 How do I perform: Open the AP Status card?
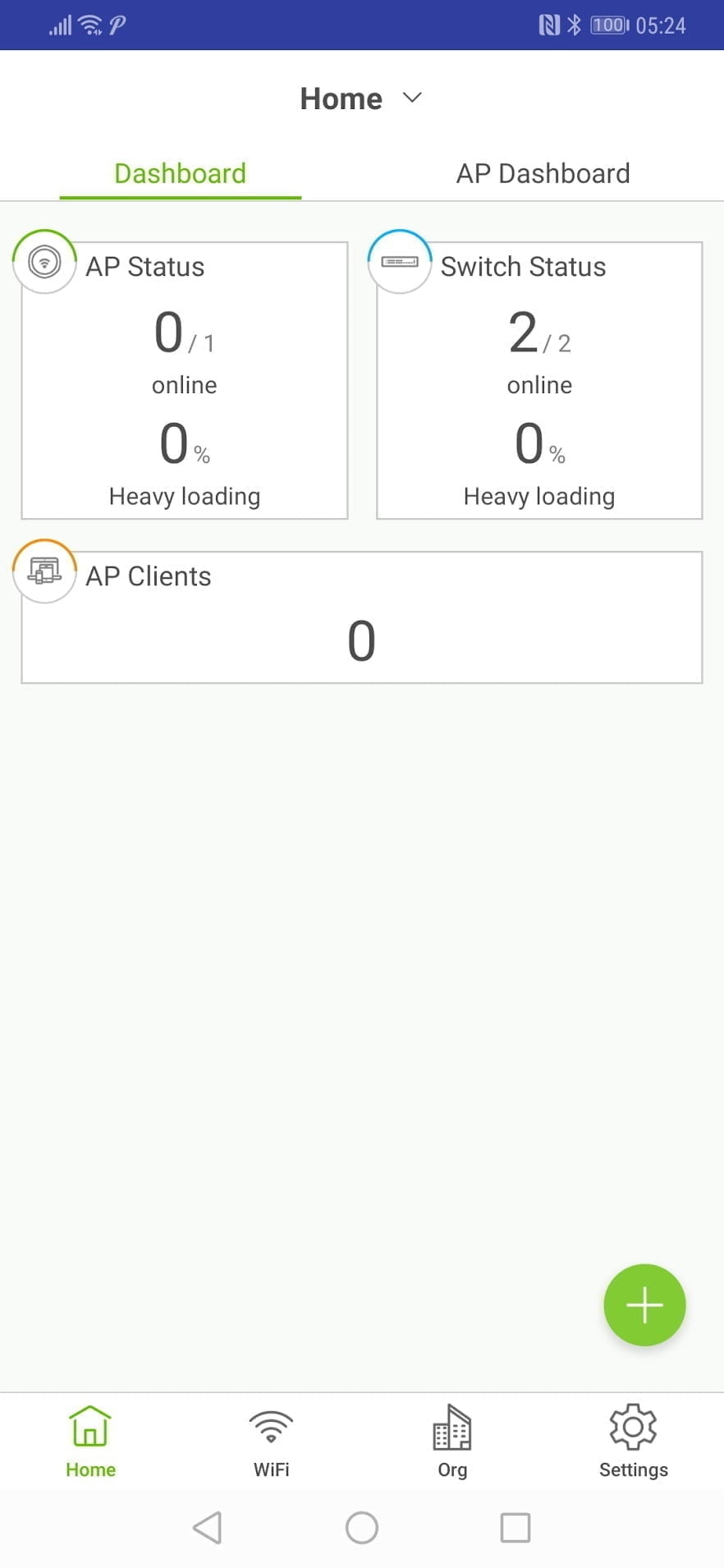[185, 381]
